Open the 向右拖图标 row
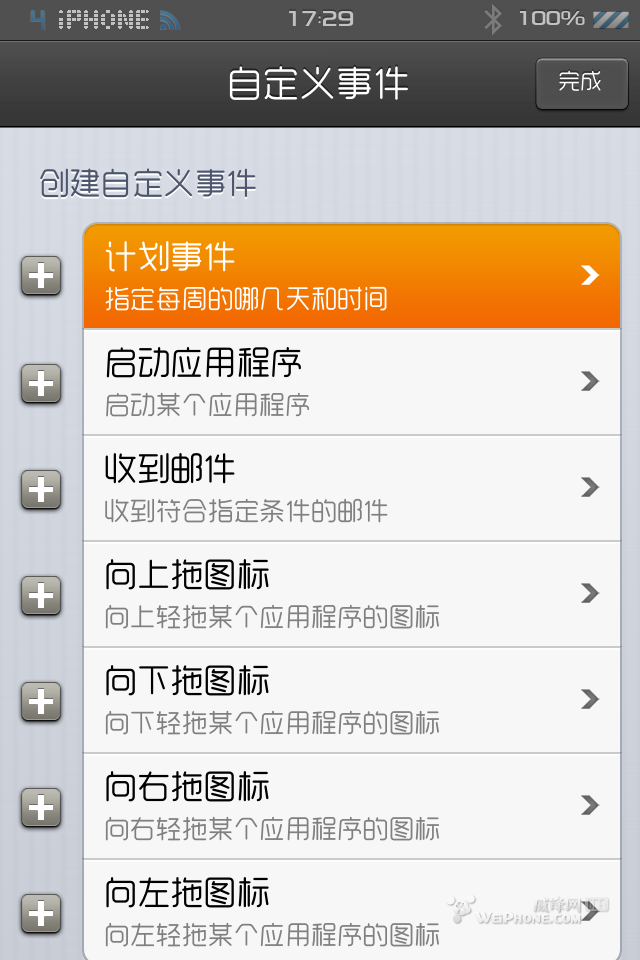The image size is (640, 960). (x=351, y=806)
